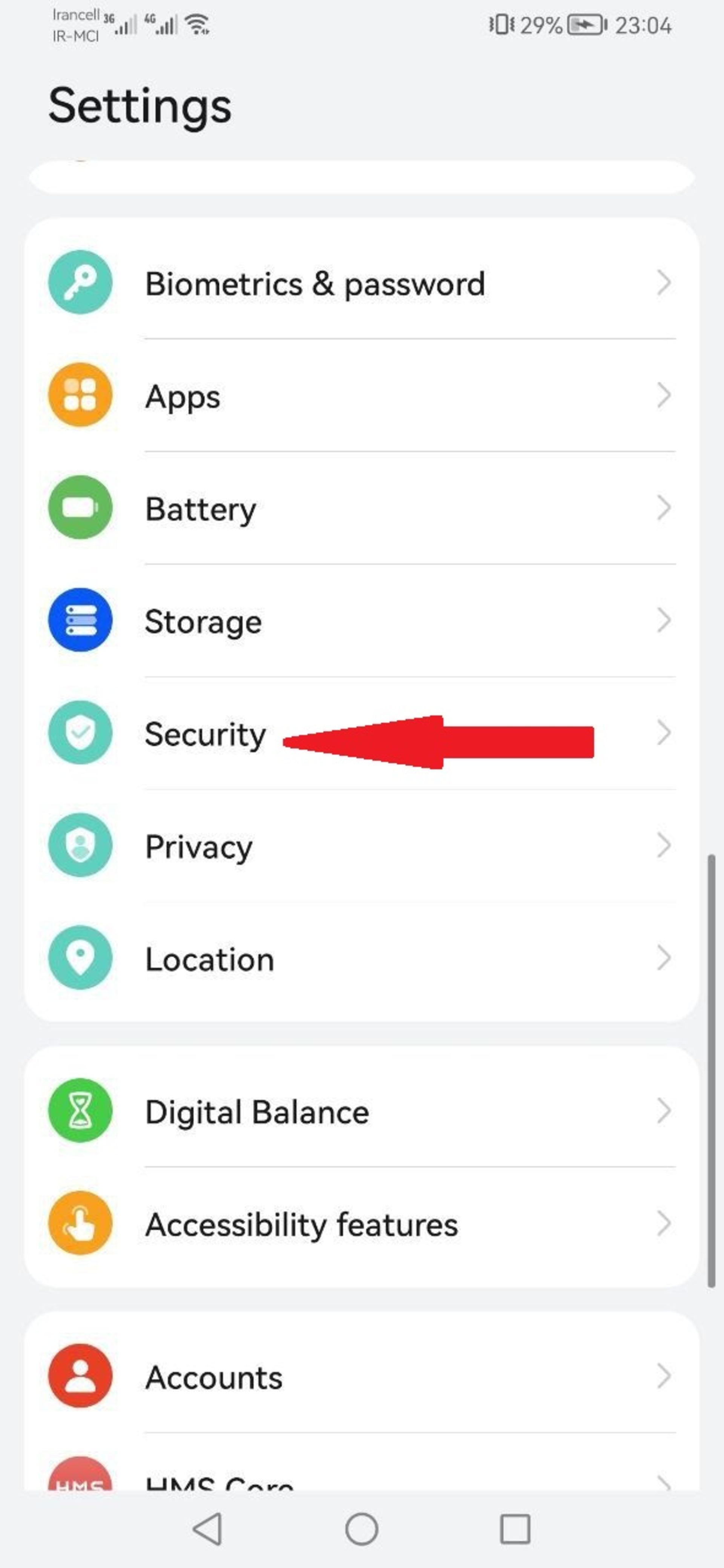Image resolution: width=724 pixels, height=1568 pixels.
Task: Tap the system back button
Action: (x=208, y=1529)
